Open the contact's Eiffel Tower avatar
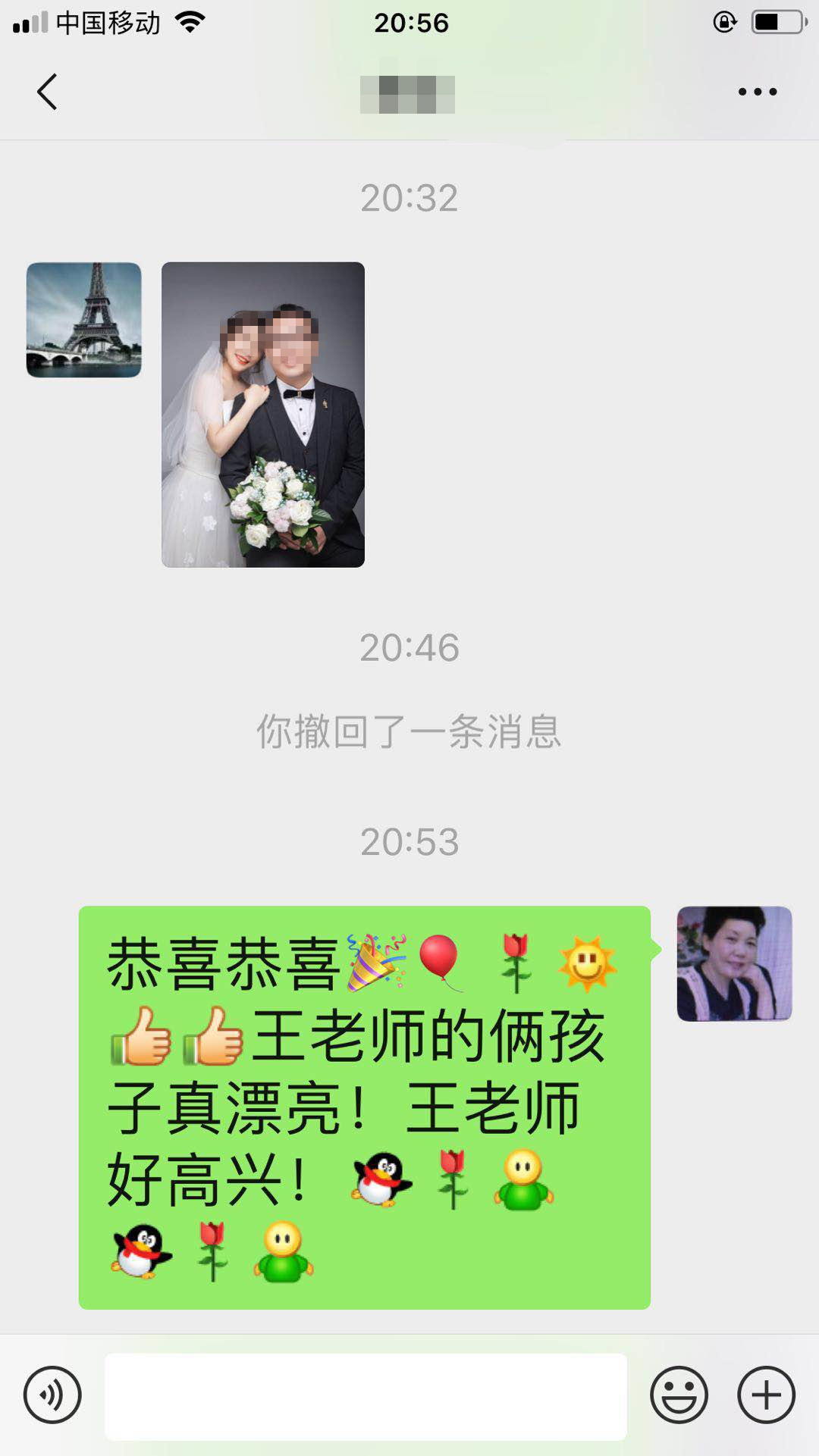819x1456 pixels. [83, 320]
